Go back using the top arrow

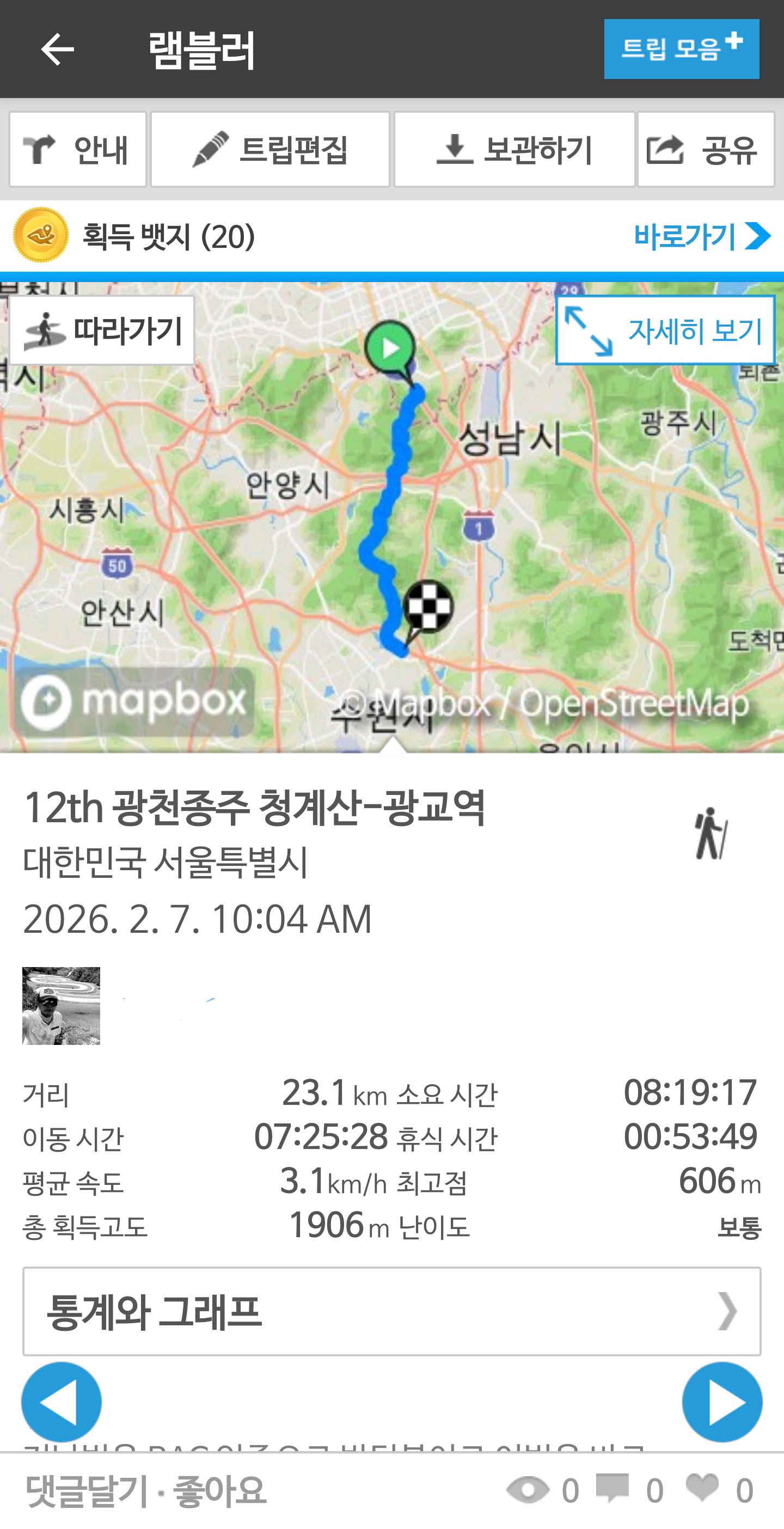pos(57,49)
